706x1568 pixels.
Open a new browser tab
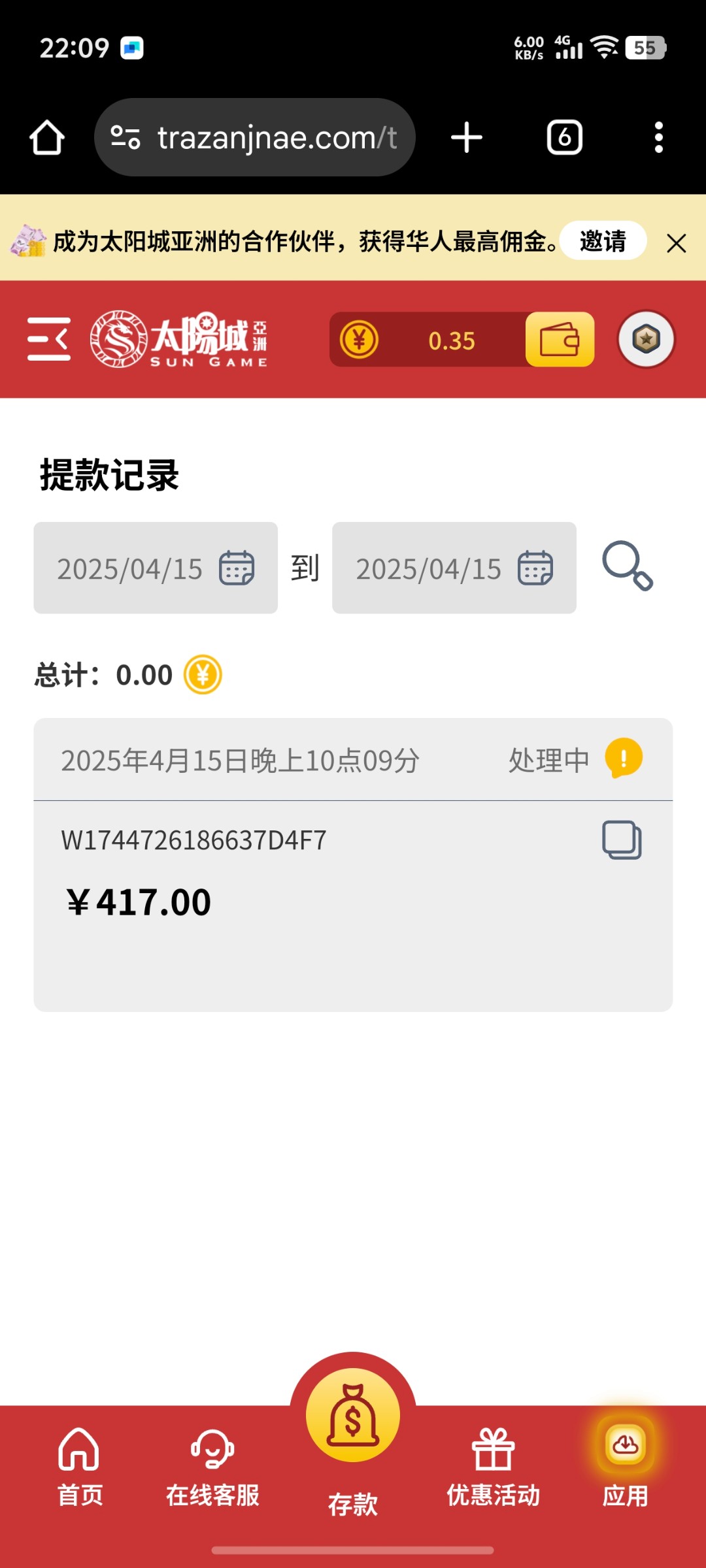click(467, 137)
